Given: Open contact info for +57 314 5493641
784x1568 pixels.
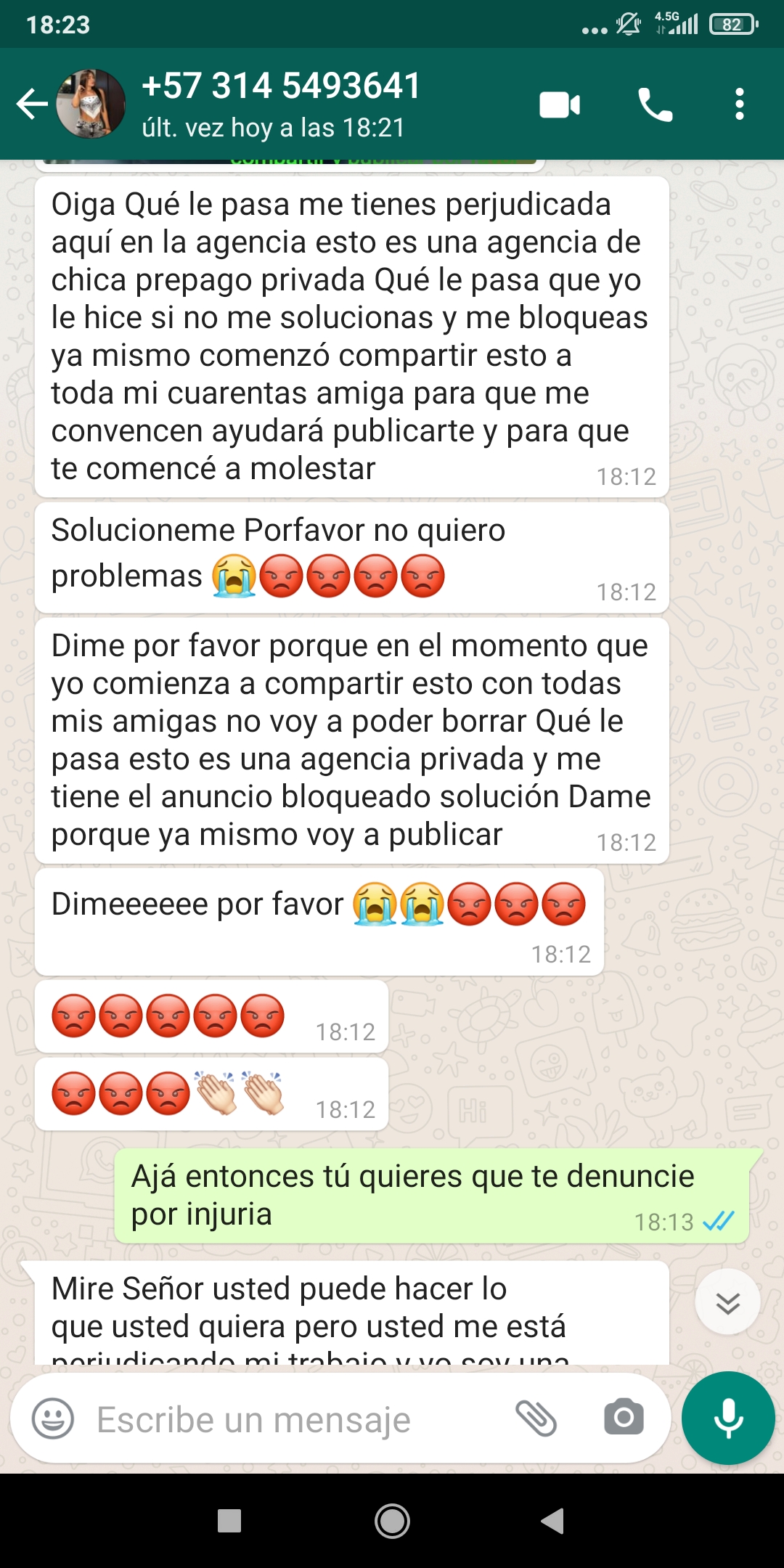Looking at the screenshot, I should (282, 104).
